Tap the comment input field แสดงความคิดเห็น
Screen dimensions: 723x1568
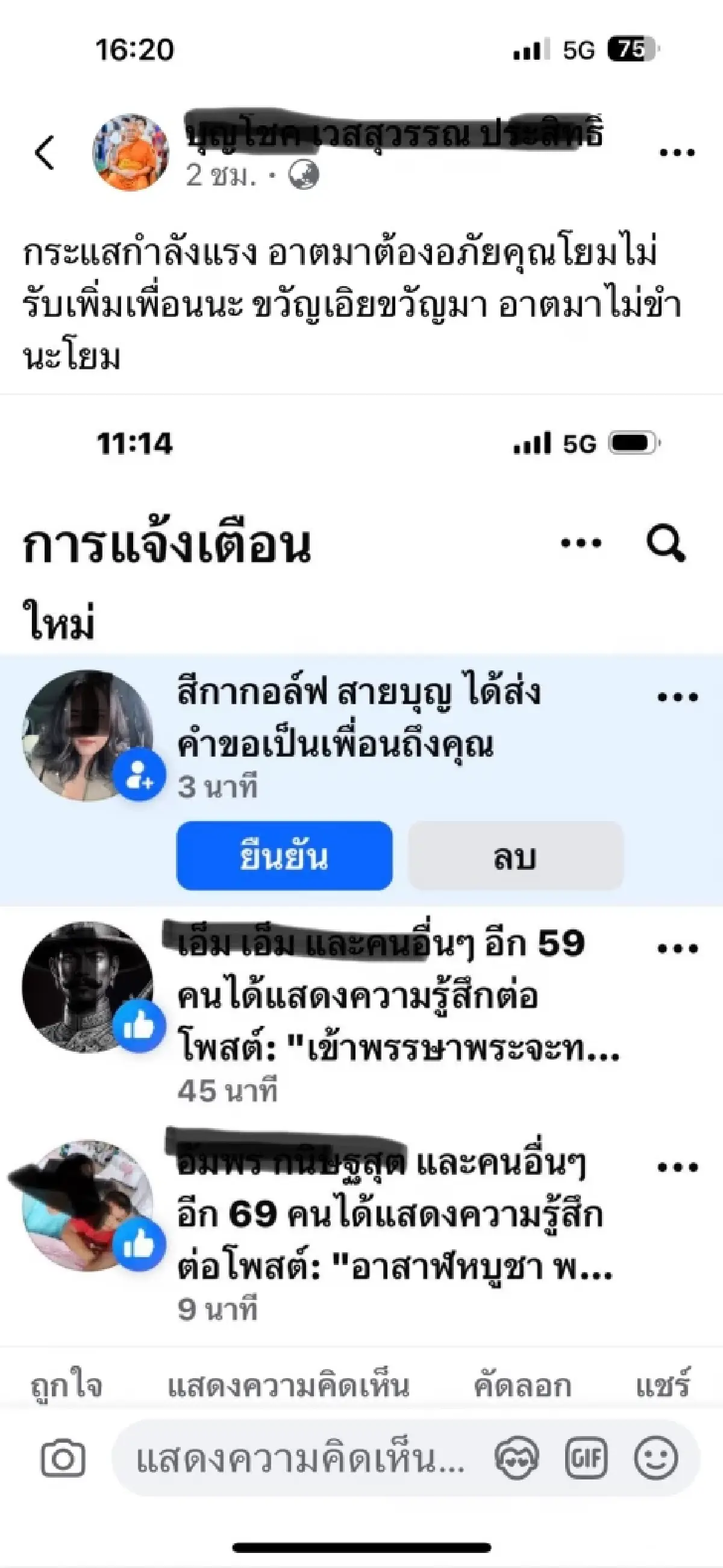(x=298, y=1457)
